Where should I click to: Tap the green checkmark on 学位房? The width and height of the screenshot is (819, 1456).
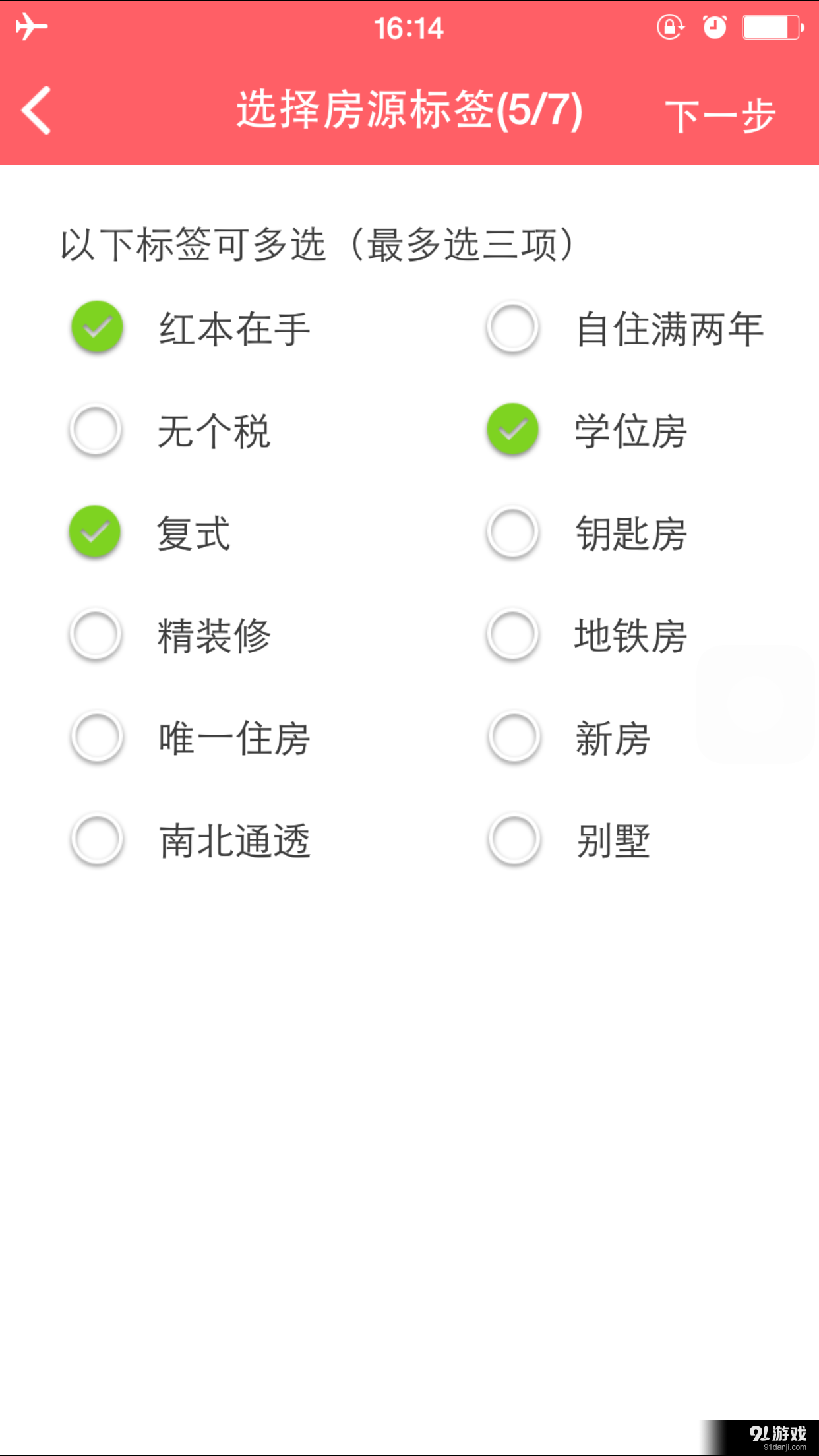tap(514, 429)
